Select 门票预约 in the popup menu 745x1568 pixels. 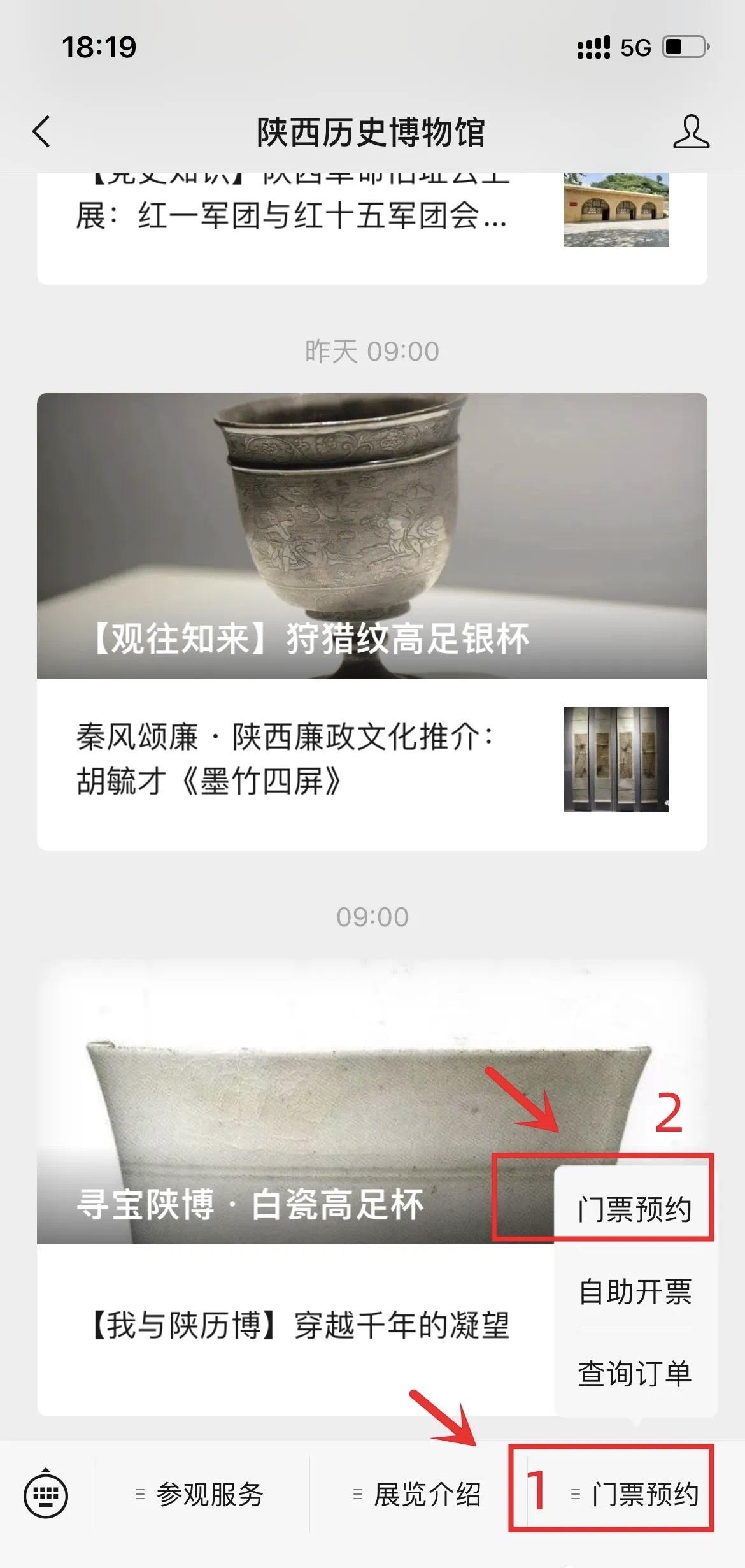tap(635, 1209)
